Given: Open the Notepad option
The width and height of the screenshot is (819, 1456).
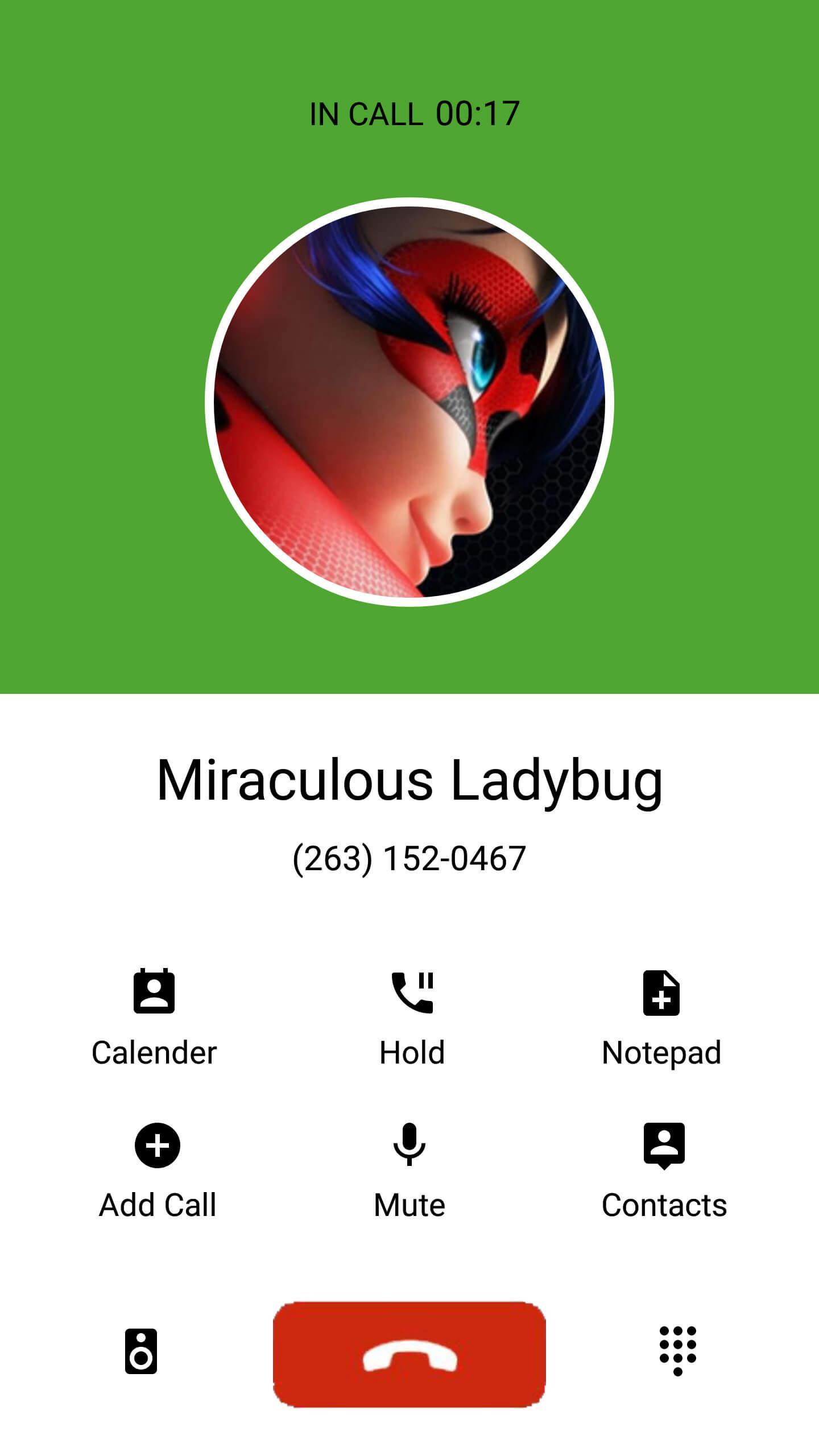Looking at the screenshot, I should click(661, 1016).
